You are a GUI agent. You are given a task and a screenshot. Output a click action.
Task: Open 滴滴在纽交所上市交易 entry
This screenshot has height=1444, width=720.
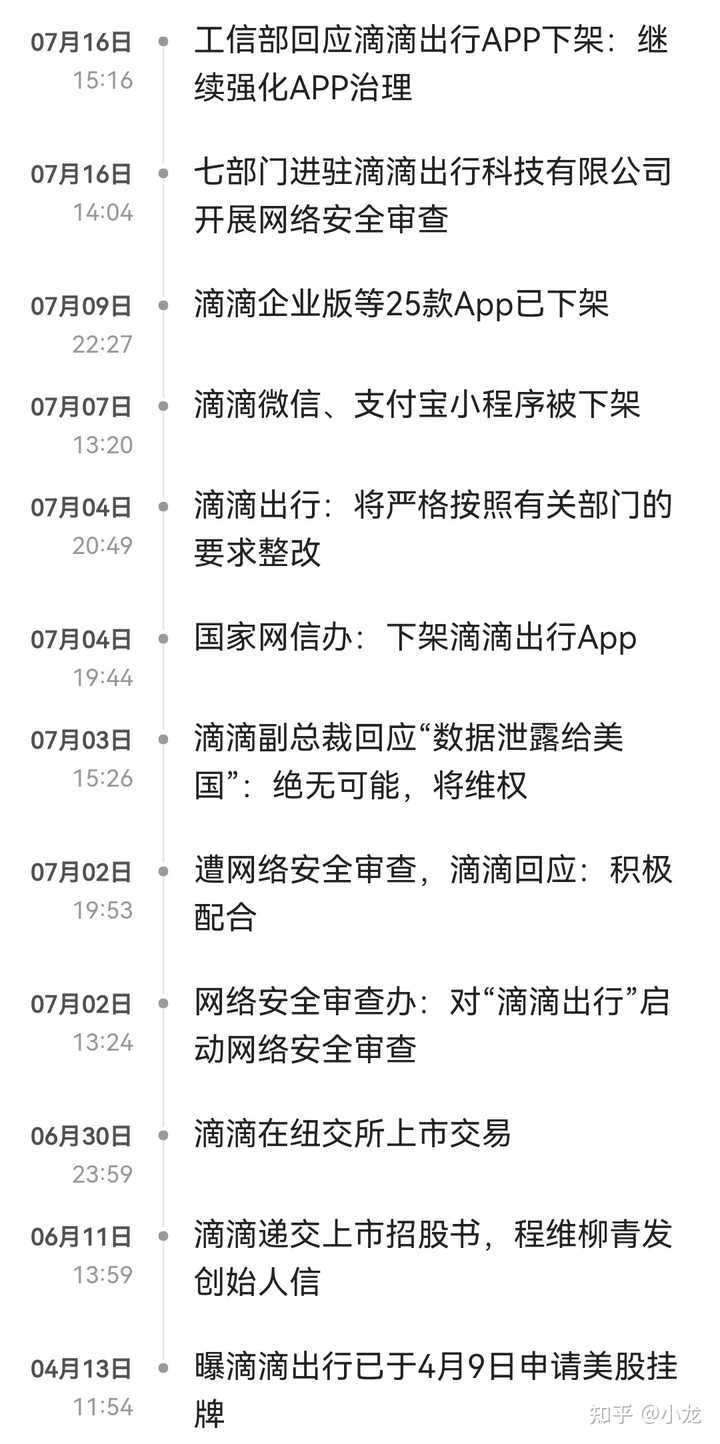[353, 1134]
